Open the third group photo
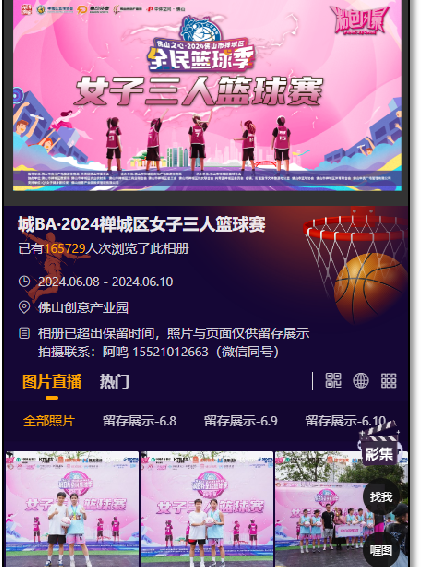Screen dimensions: 422x567 click(341, 509)
